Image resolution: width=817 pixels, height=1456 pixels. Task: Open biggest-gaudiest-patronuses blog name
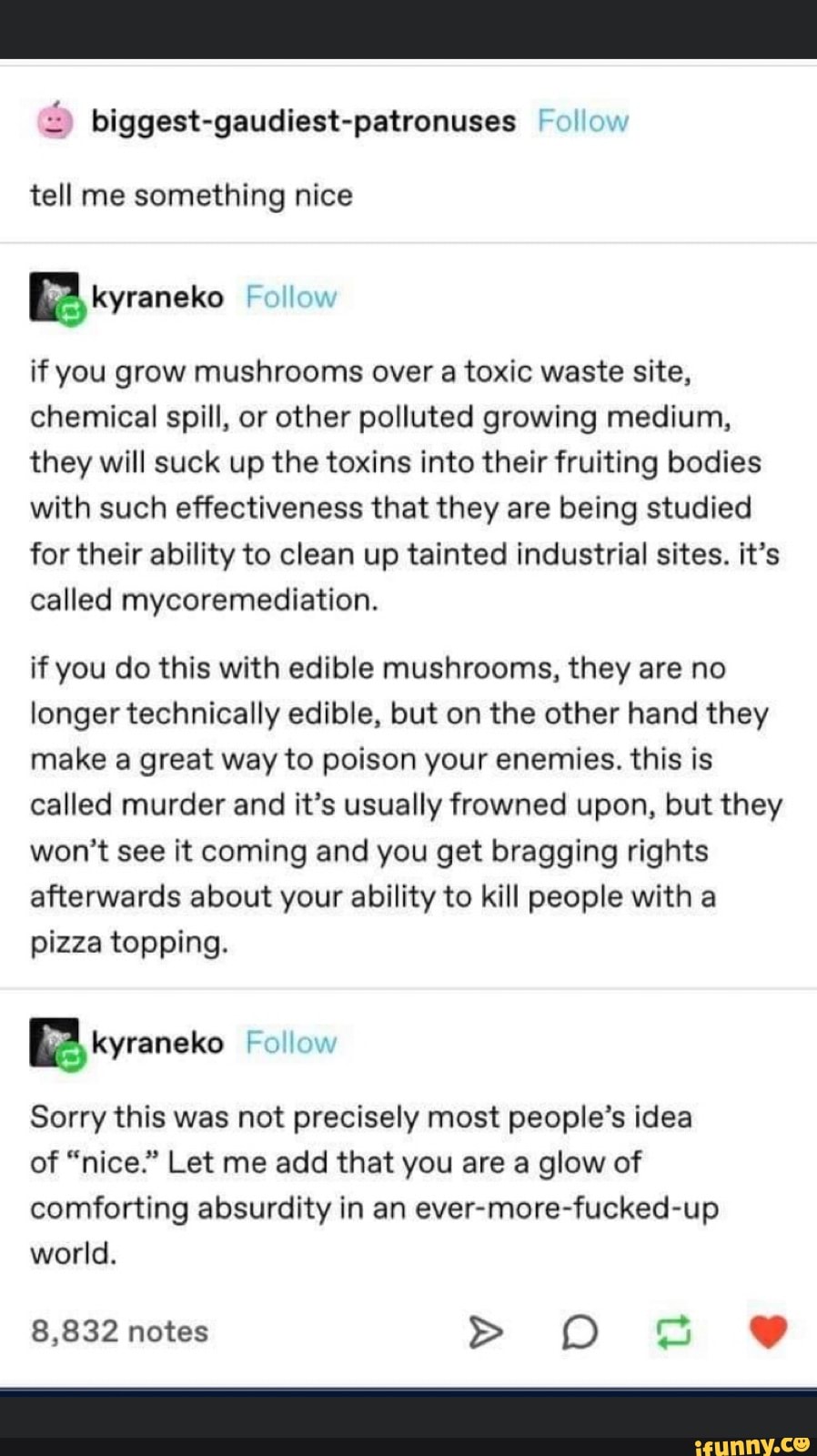[x=303, y=121]
